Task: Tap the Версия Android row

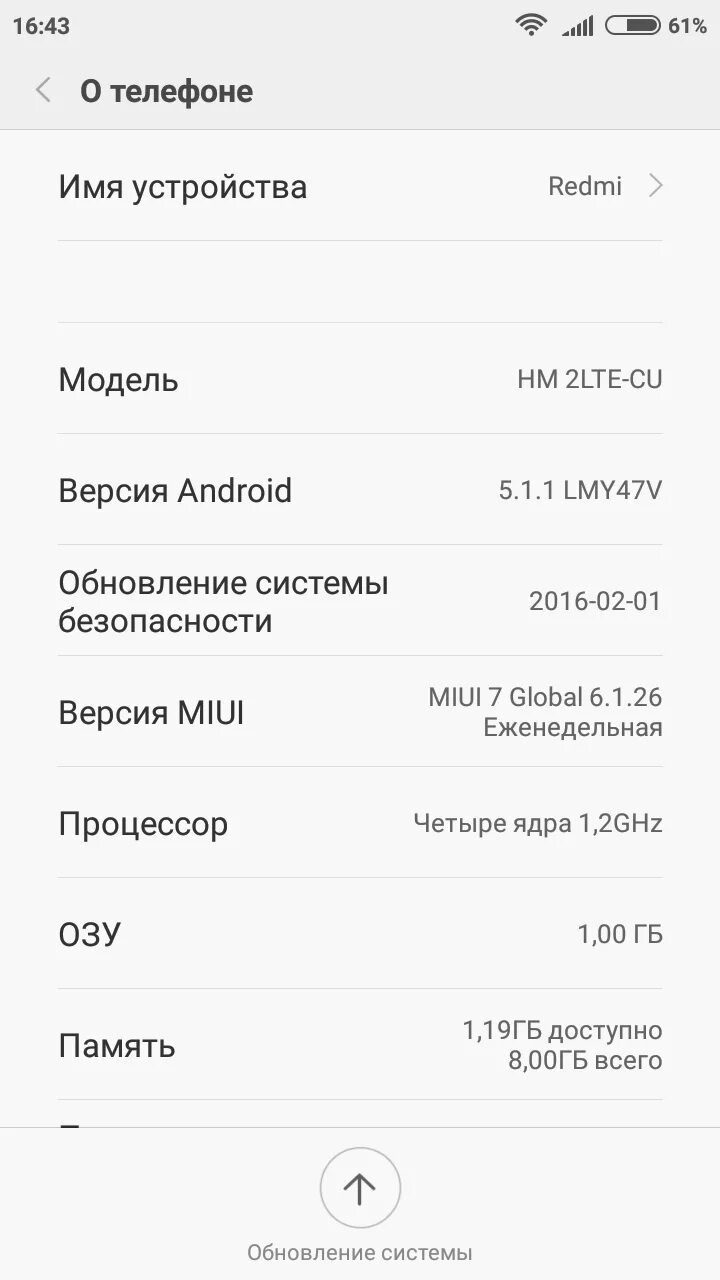Action: coord(360,490)
